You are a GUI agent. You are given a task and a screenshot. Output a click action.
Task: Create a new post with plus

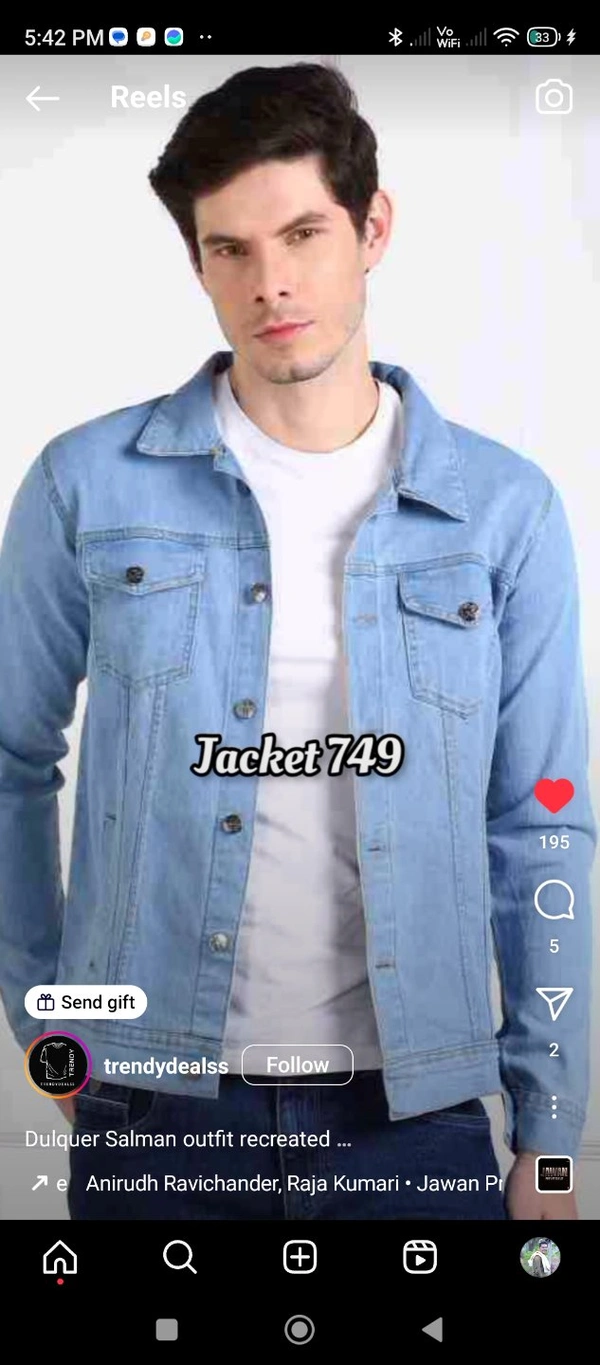coord(300,1257)
